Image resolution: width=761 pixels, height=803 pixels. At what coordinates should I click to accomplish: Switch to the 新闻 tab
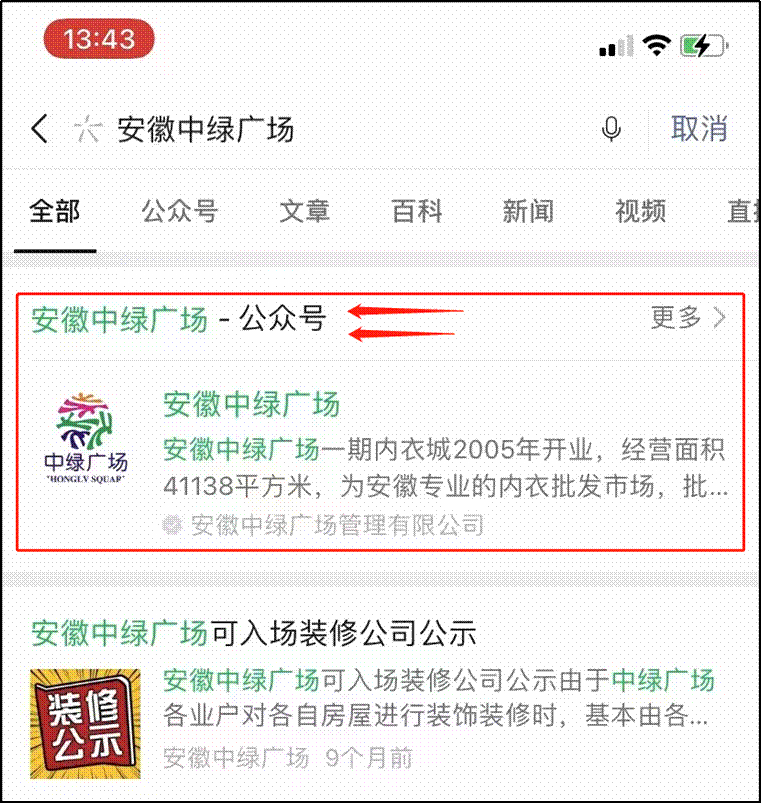528,211
